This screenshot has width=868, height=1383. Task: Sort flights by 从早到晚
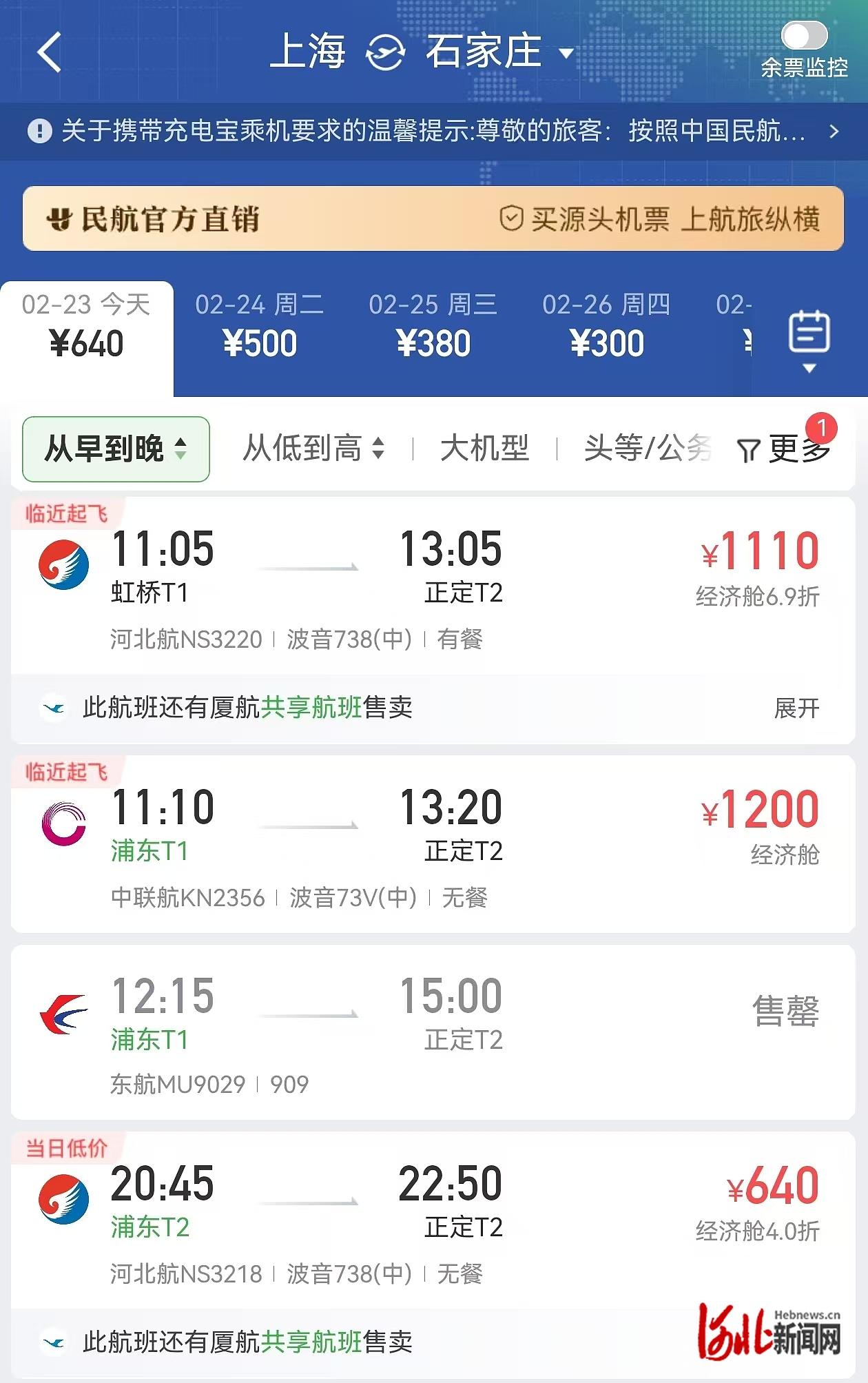point(116,449)
